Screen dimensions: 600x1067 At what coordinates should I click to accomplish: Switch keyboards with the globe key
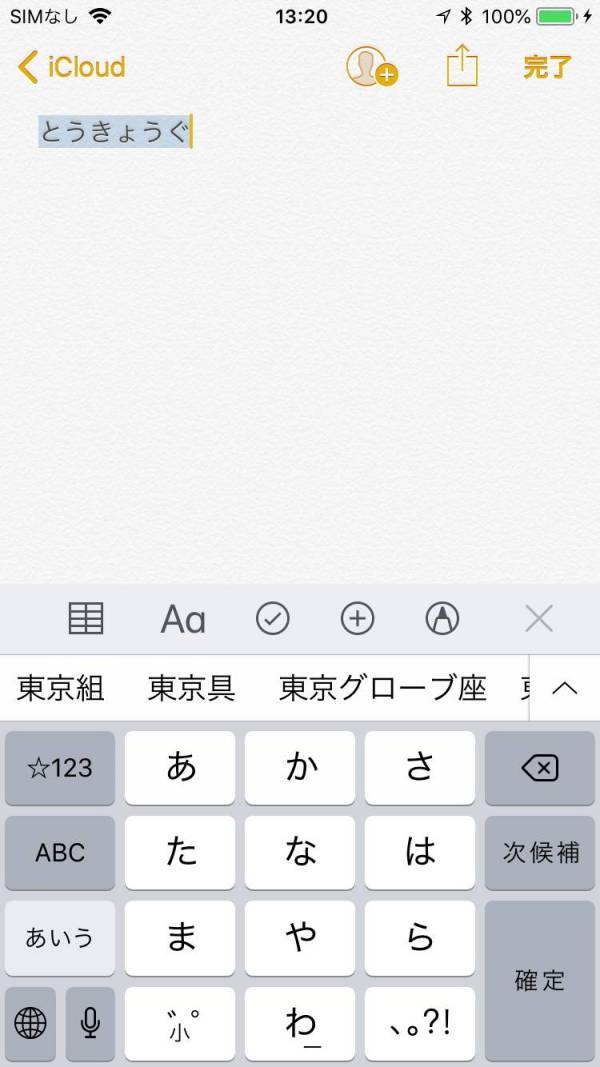click(31, 1023)
